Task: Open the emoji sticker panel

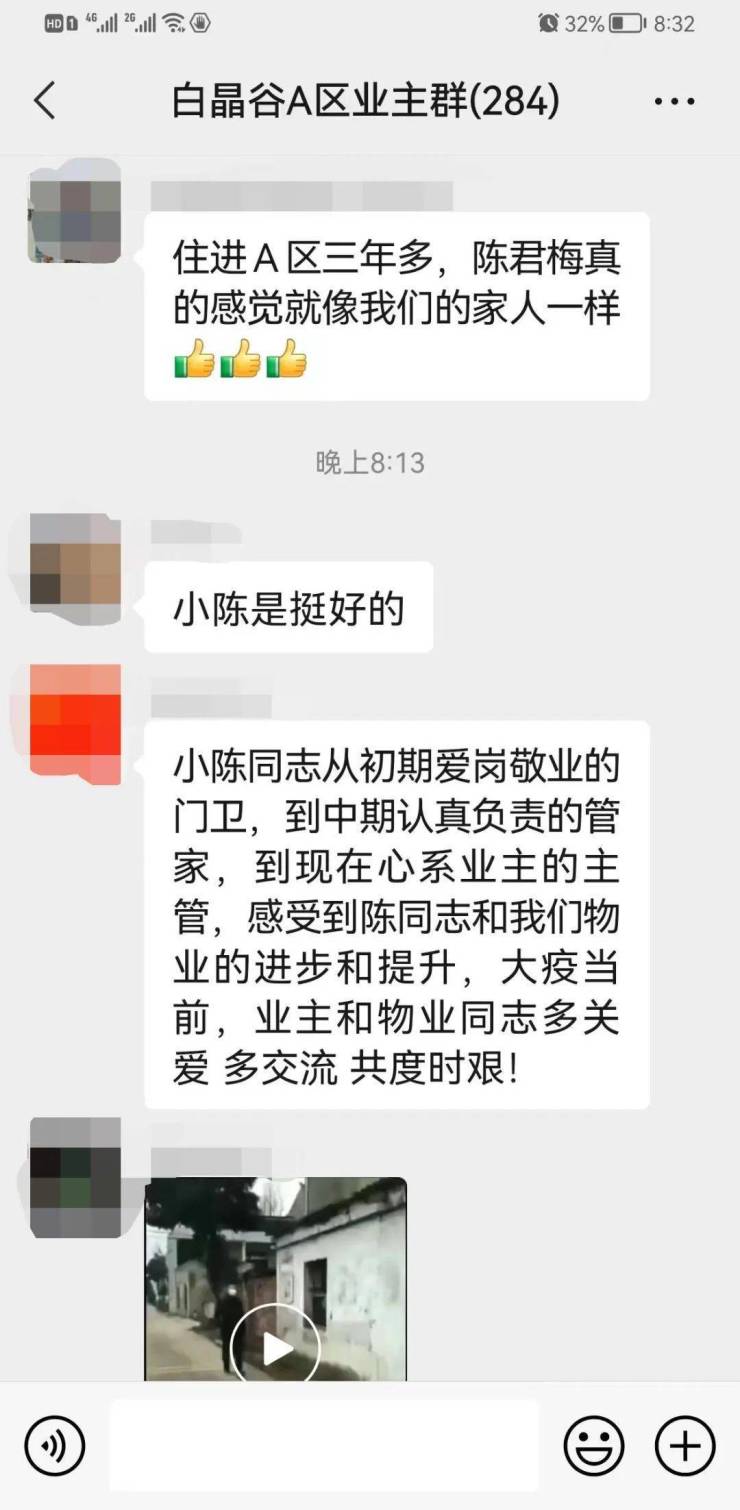Action: pos(594,1445)
